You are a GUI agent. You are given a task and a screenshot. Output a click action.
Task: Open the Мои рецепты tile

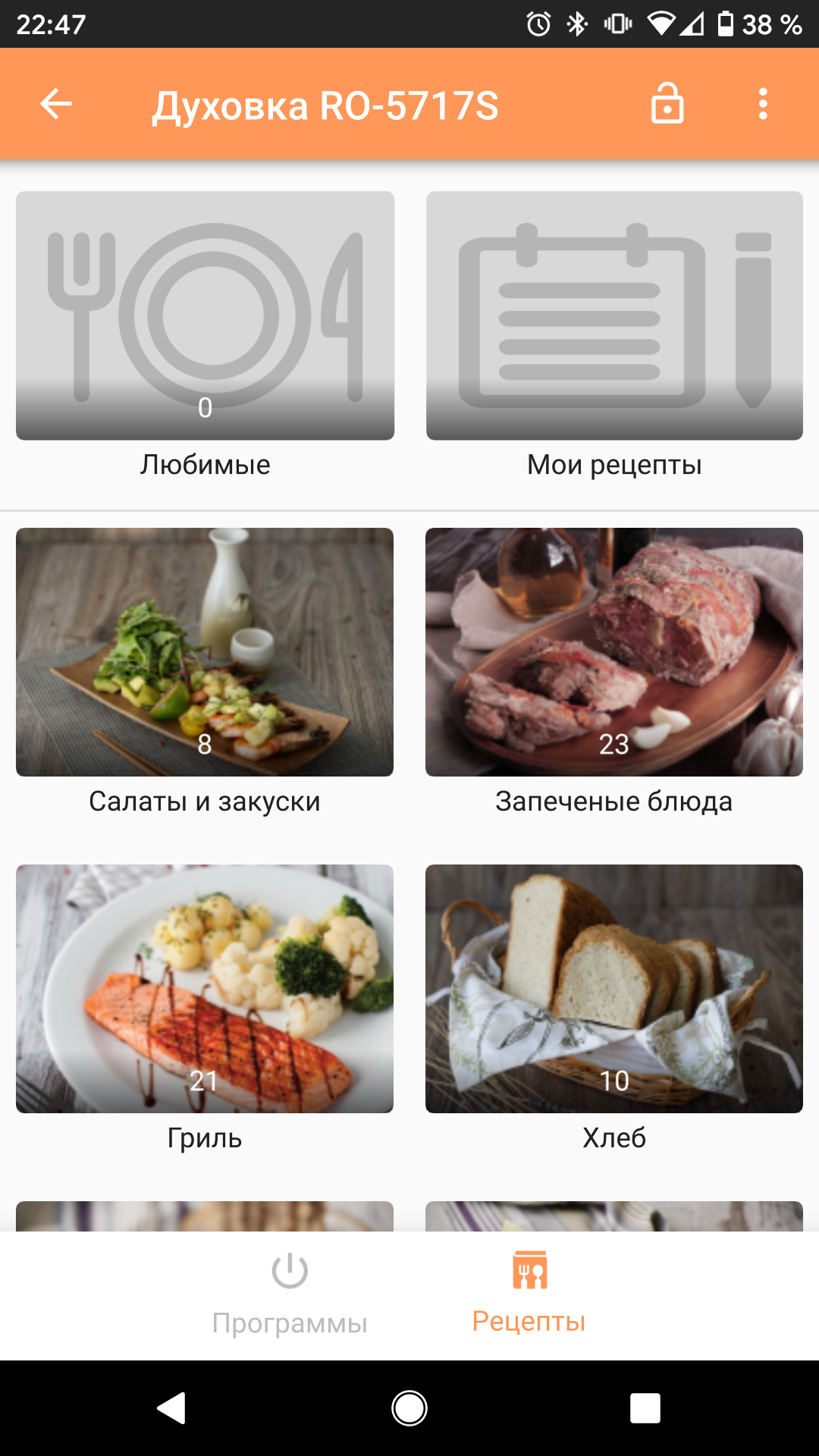point(614,315)
